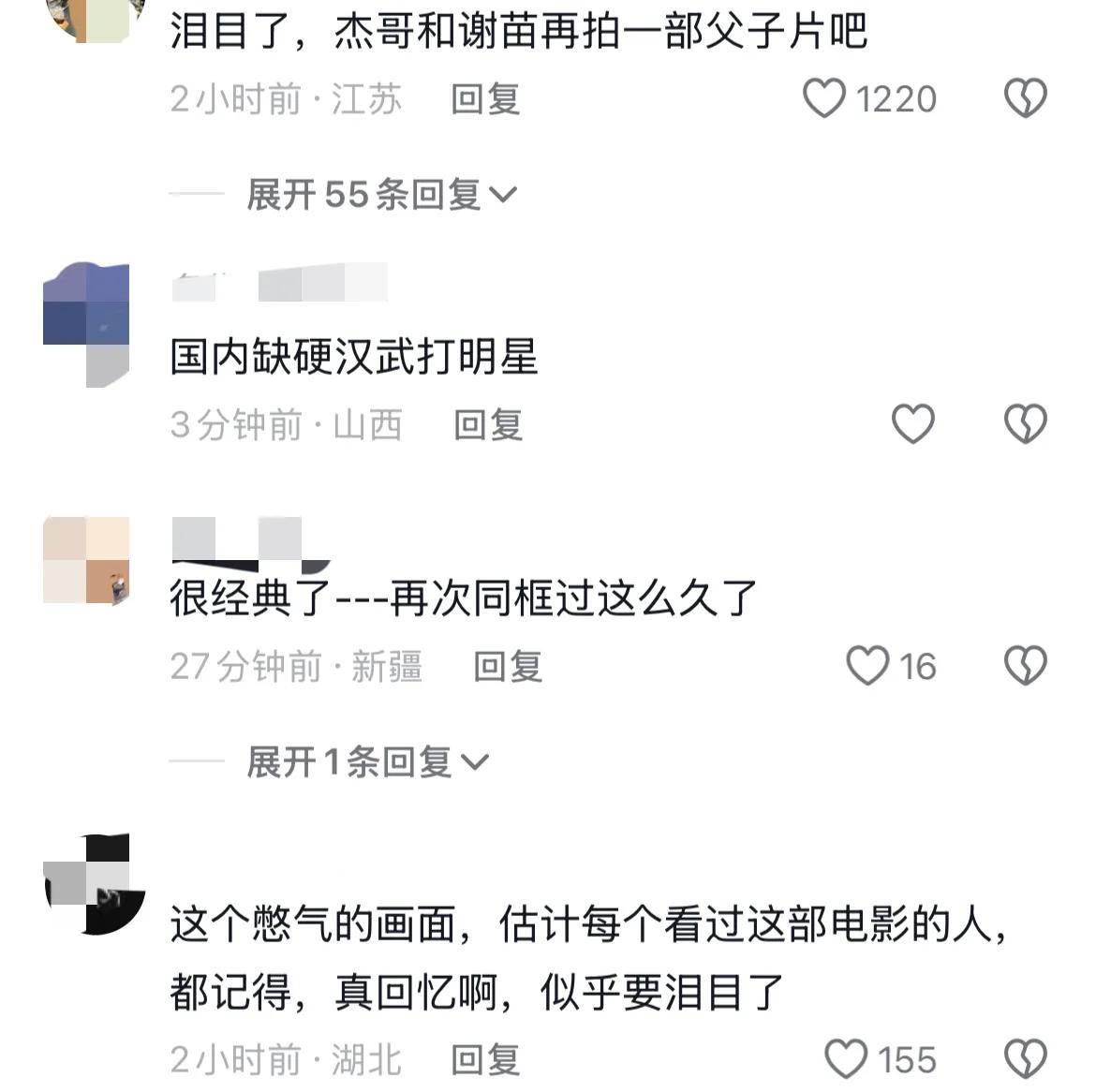Like the Xinjiang comment with 16 likes
The width and height of the screenshot is (1096, 1092).
click(x=867, y=666)
